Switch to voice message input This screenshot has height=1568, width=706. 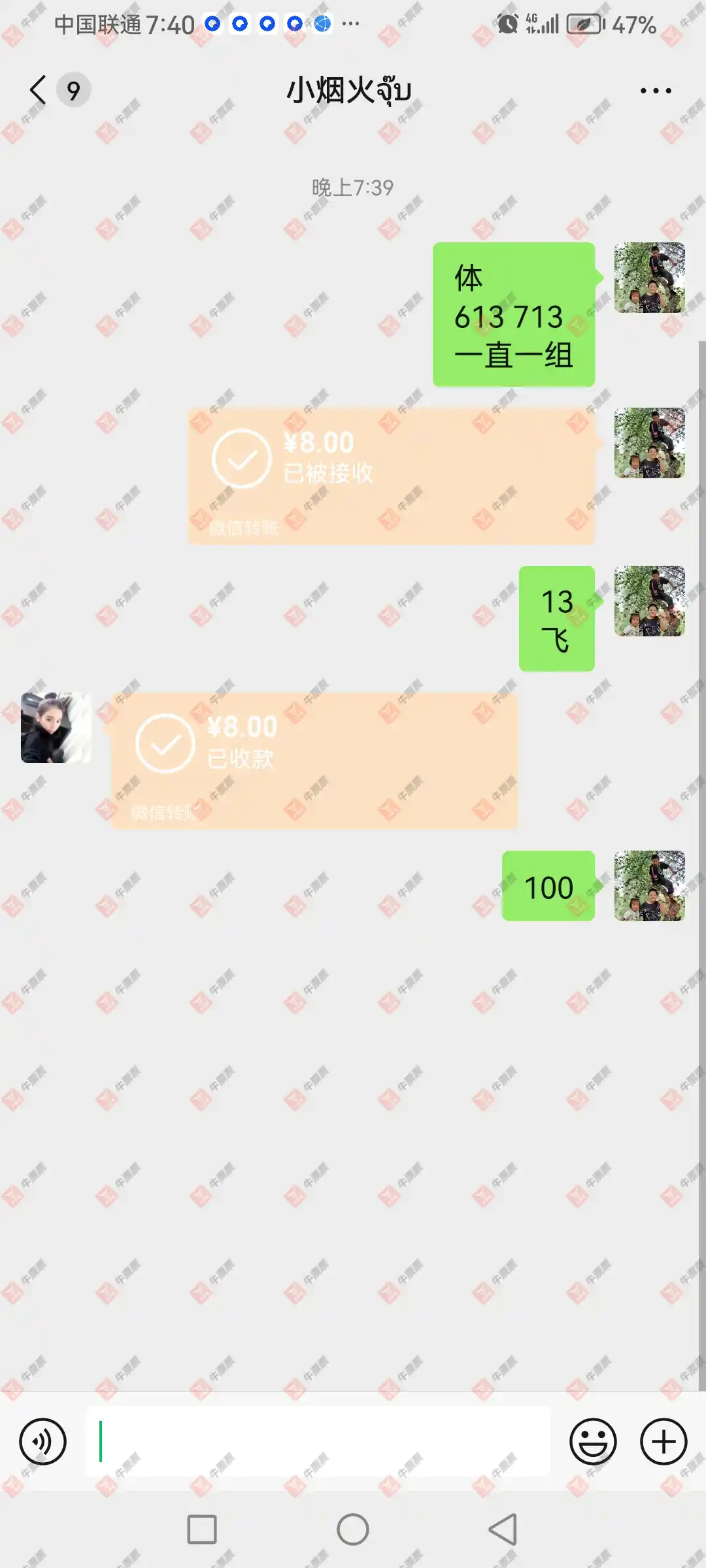coord(42,1441)
